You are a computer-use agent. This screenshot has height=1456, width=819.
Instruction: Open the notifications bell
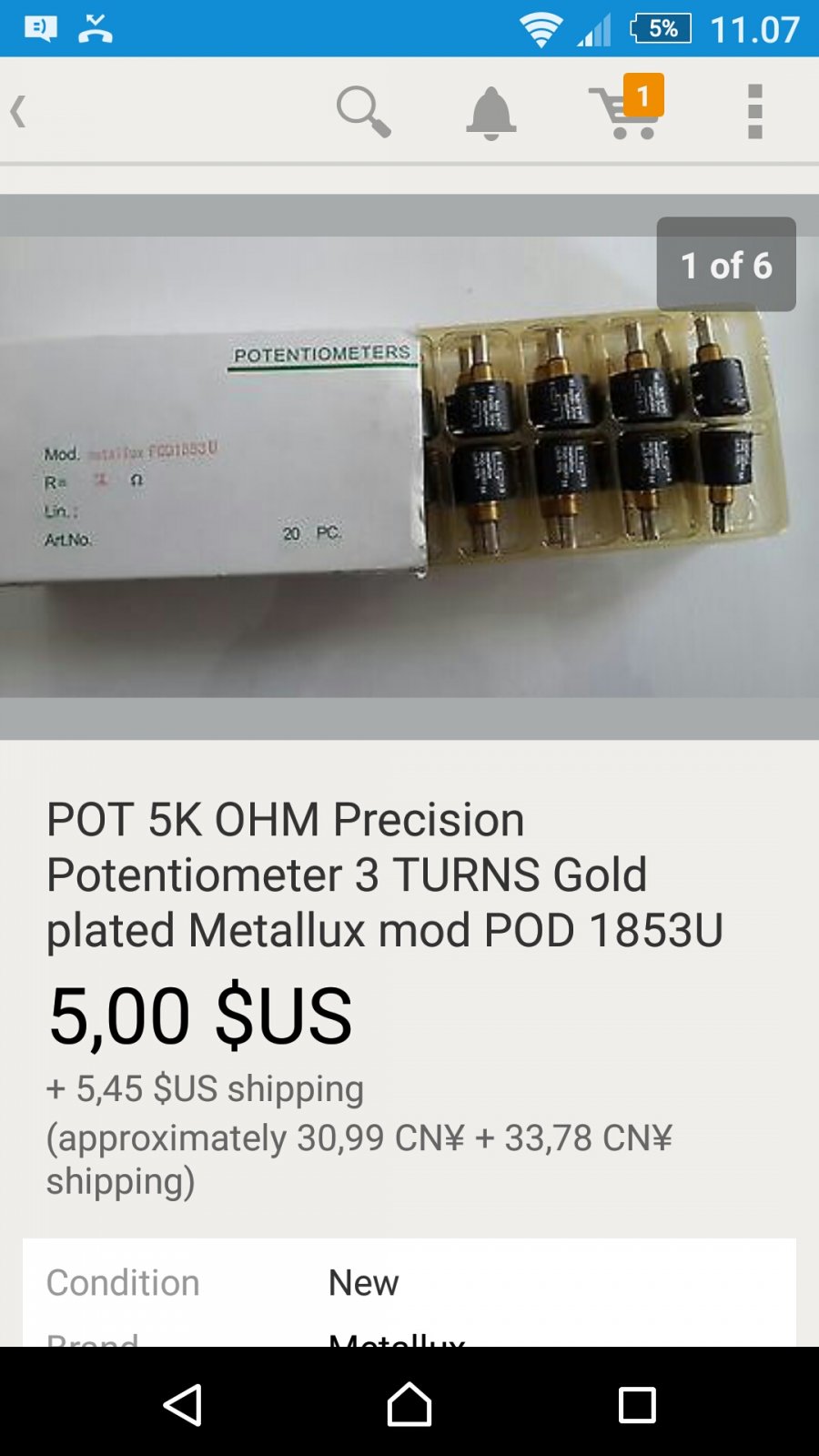[491, 113]
